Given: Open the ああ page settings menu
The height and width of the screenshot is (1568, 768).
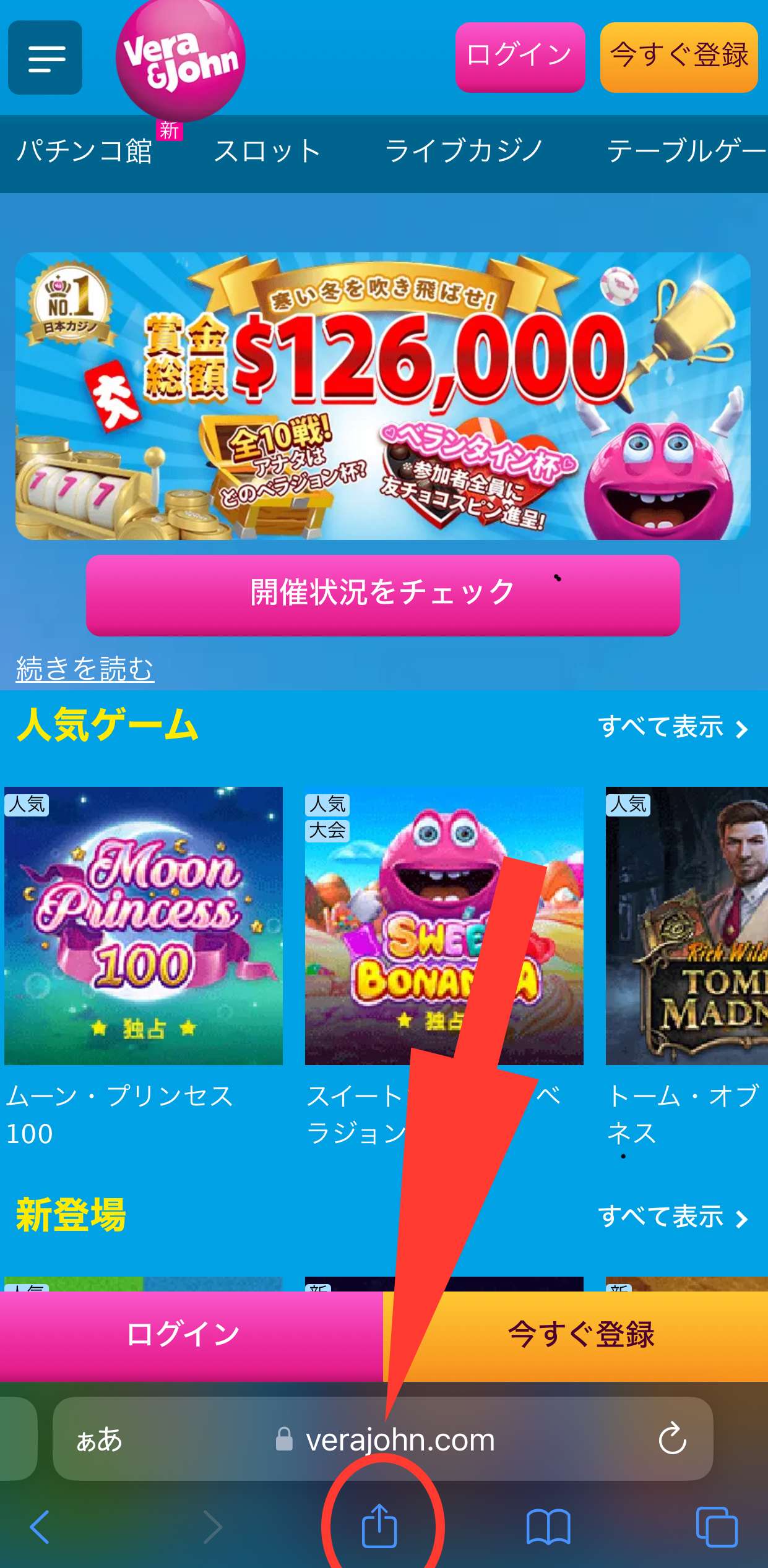Looking at the screenshot, I should point(99,1440).
